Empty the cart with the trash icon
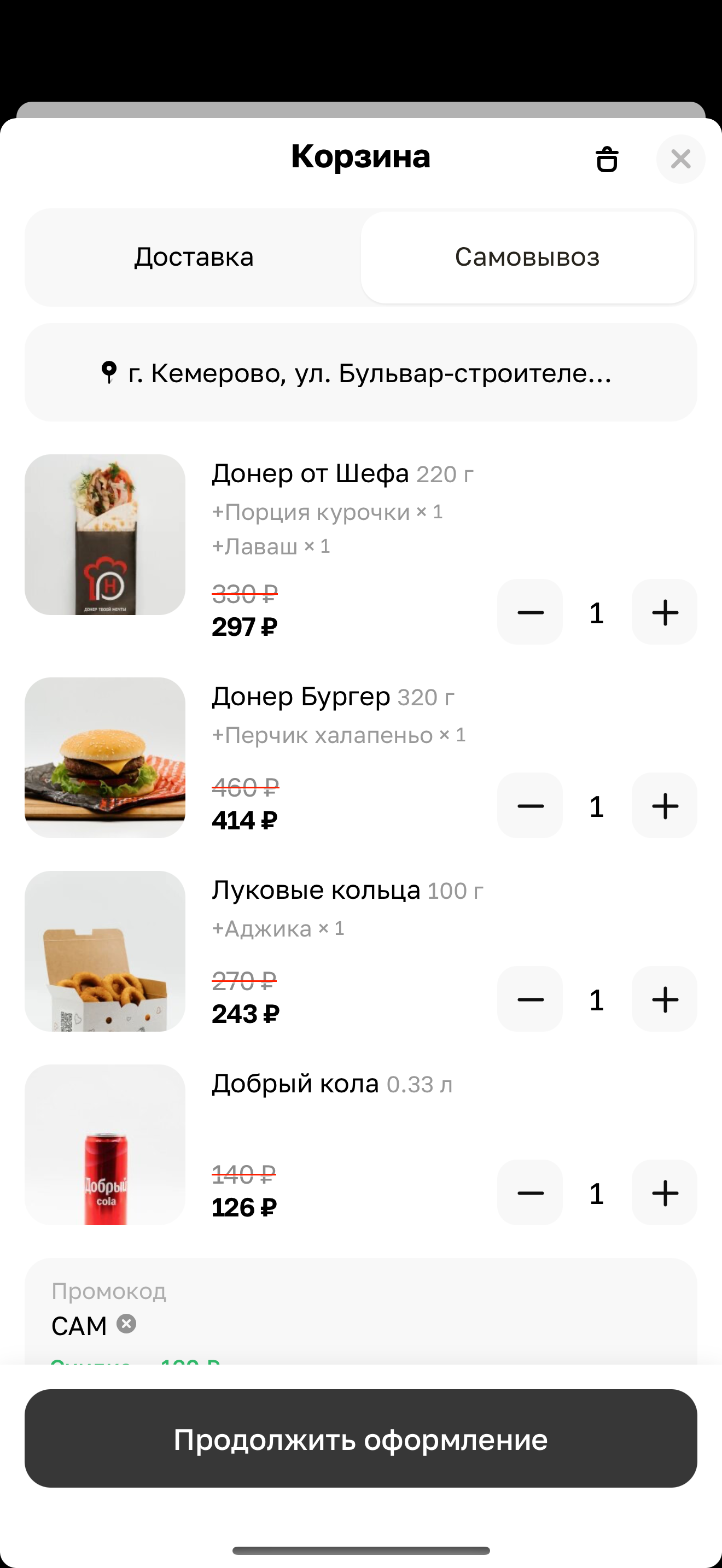Image resolution: width=722 pixels, height=1568 pixels. (607, 160)
